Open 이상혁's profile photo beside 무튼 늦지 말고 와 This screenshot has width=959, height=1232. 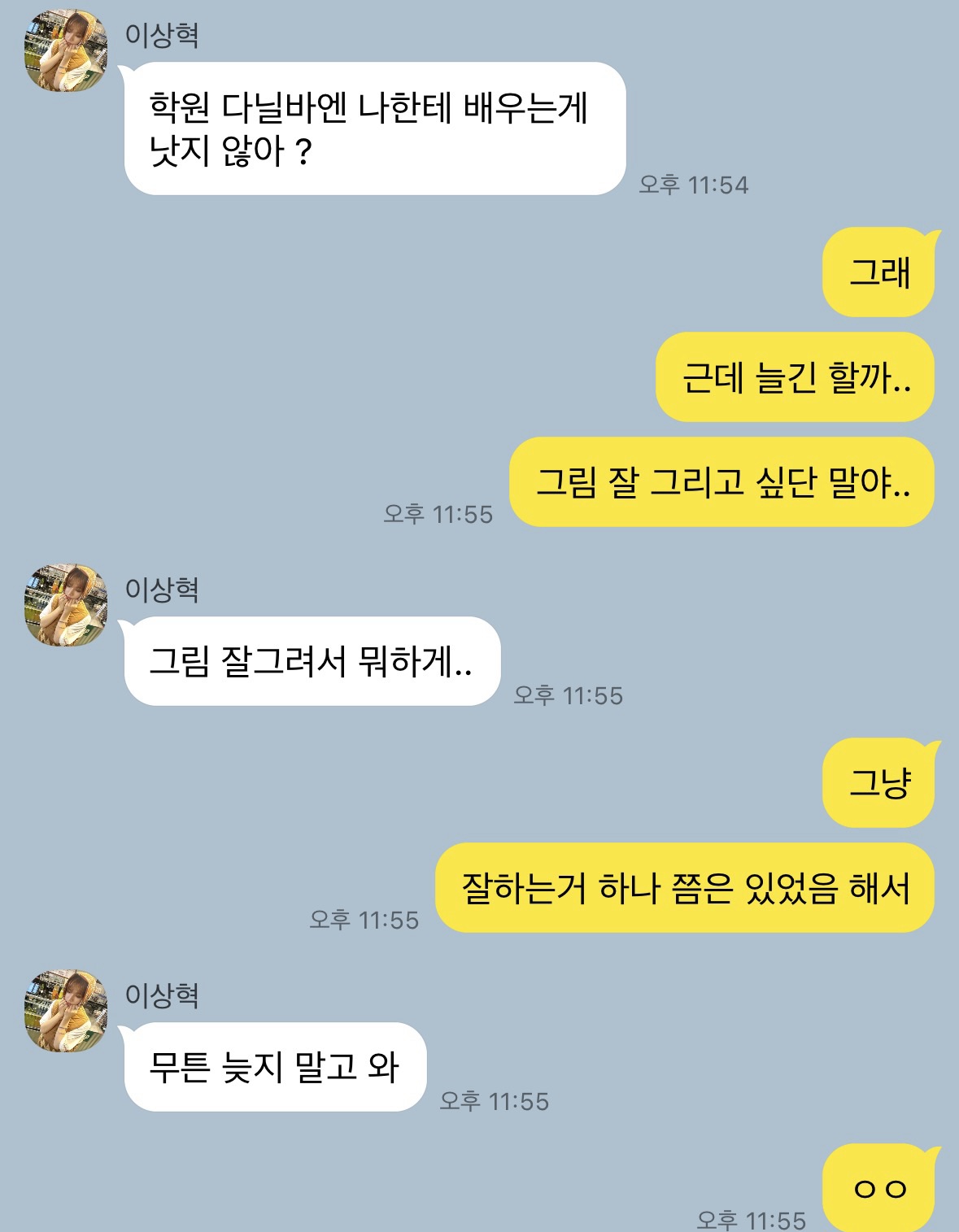(x=66, y=1011)
